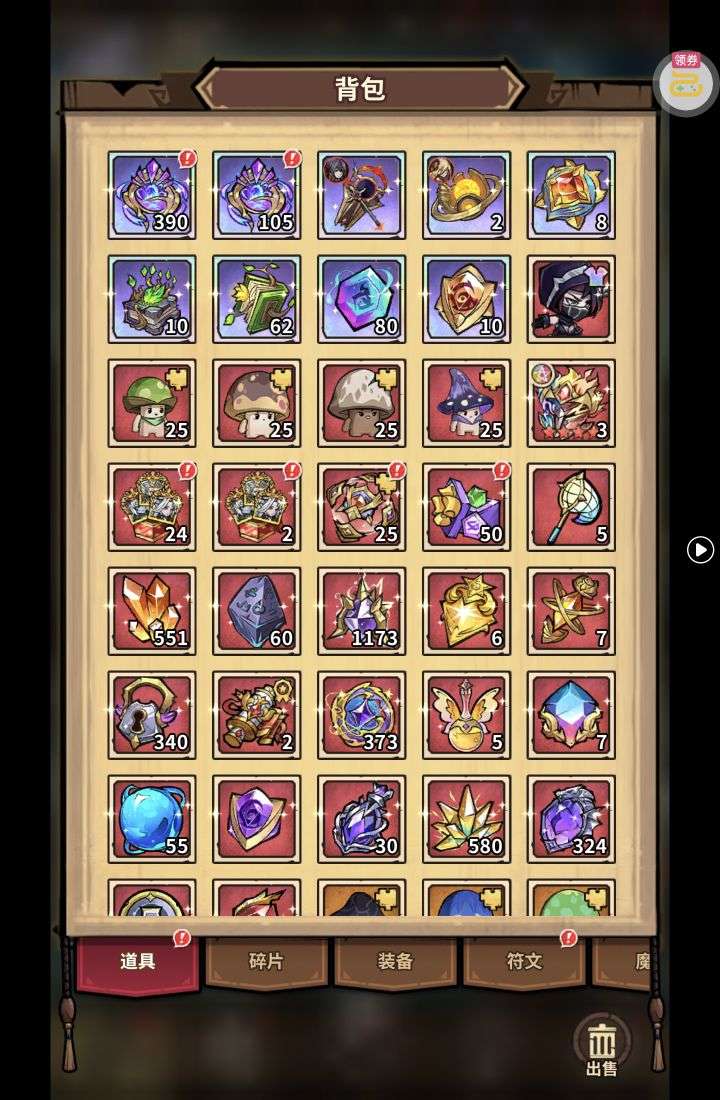Select the black ninja character item
This screenshot has width=720, height=1100.
[x=571, y=299]
